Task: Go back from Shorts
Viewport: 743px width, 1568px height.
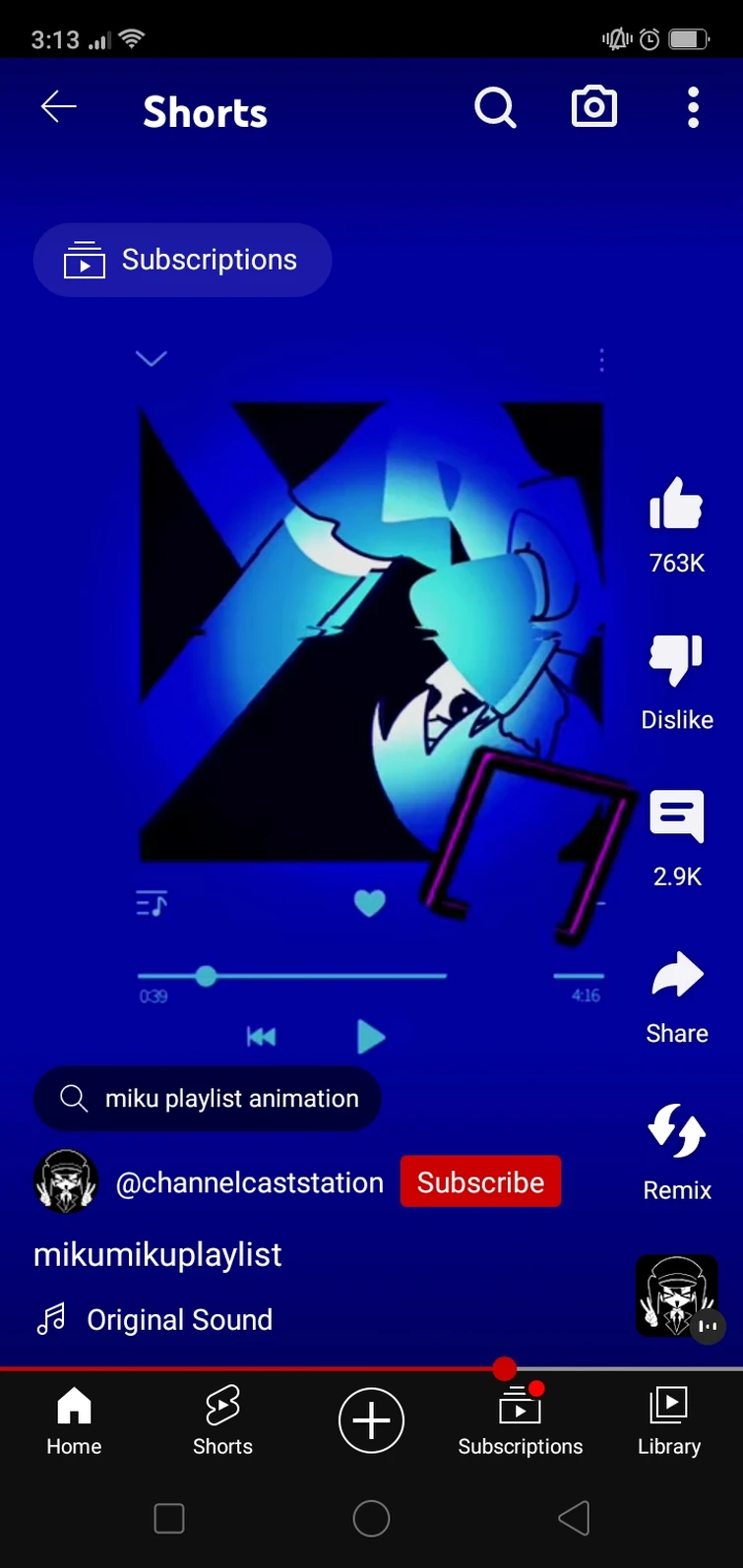Action: coord(58,108)
